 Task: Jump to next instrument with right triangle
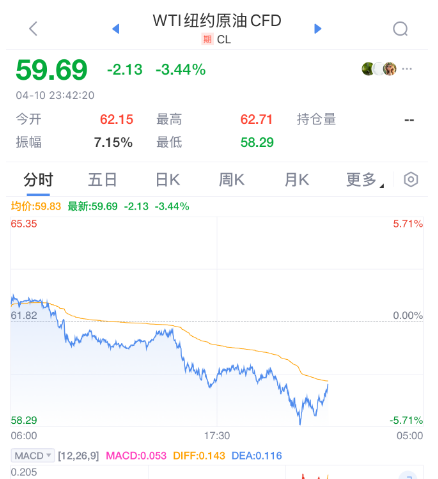pyautogui.click(x=318, y=29)
